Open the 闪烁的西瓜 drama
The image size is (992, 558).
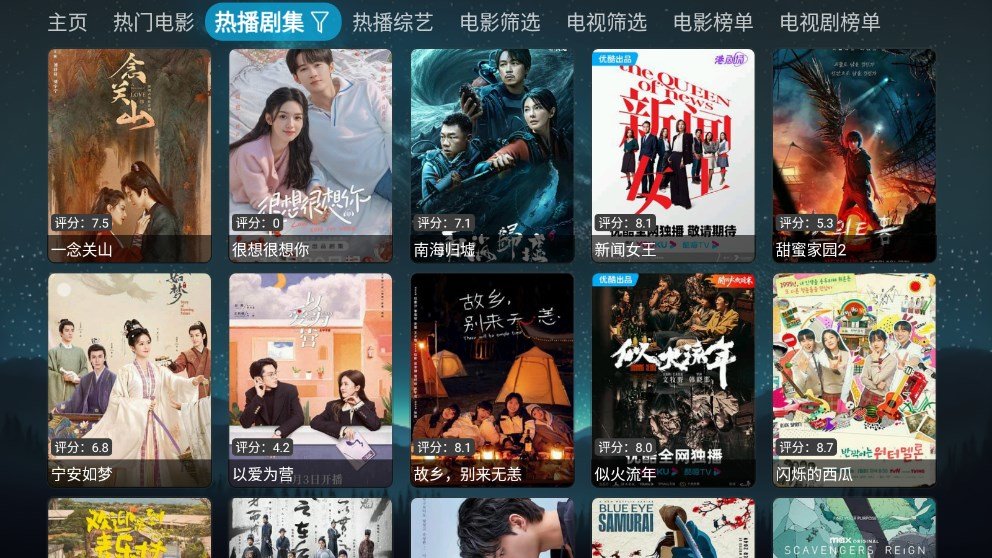854,380
